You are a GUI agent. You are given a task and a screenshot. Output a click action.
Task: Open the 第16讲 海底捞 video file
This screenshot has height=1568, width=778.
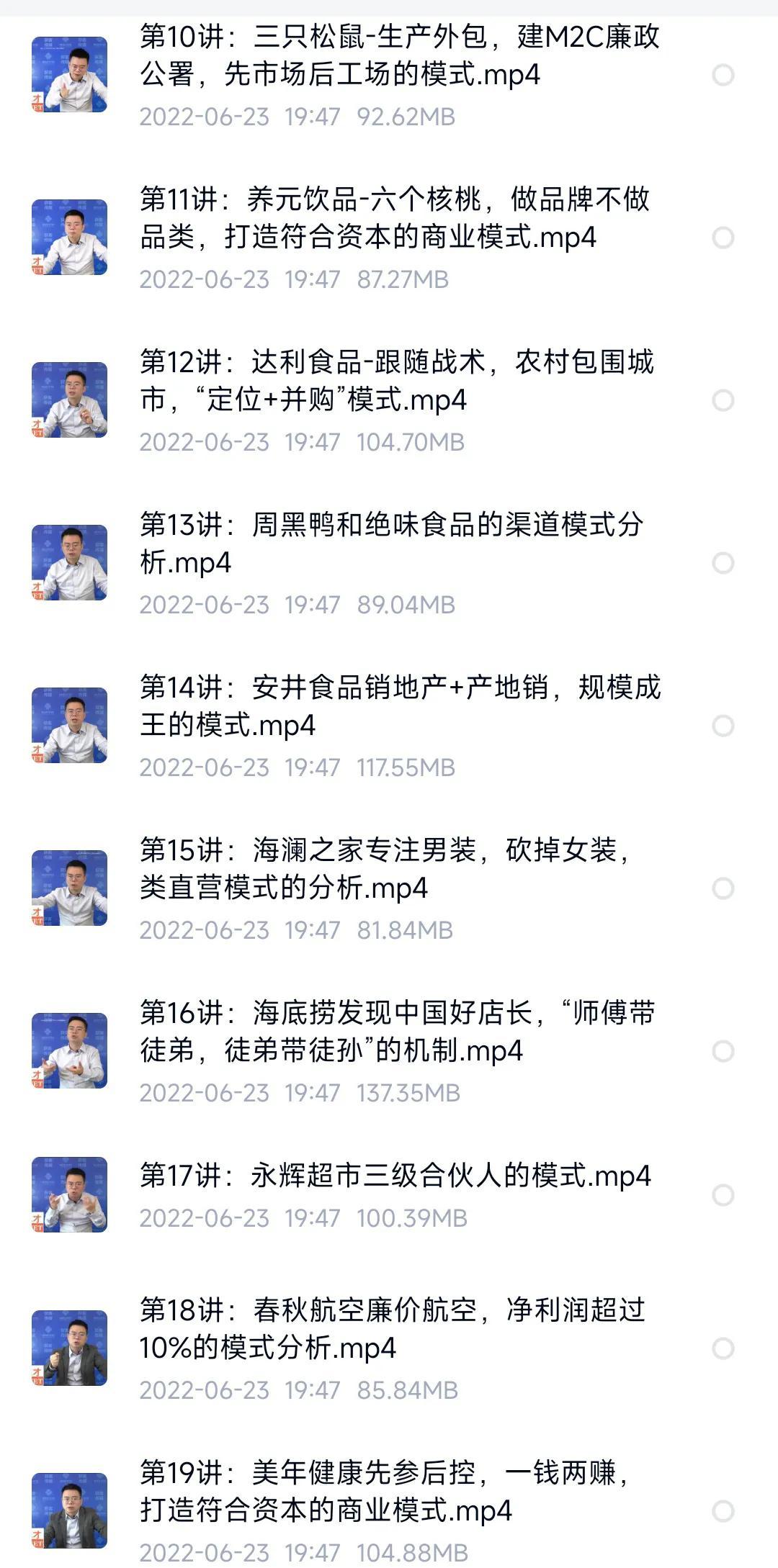(396, 1032)
